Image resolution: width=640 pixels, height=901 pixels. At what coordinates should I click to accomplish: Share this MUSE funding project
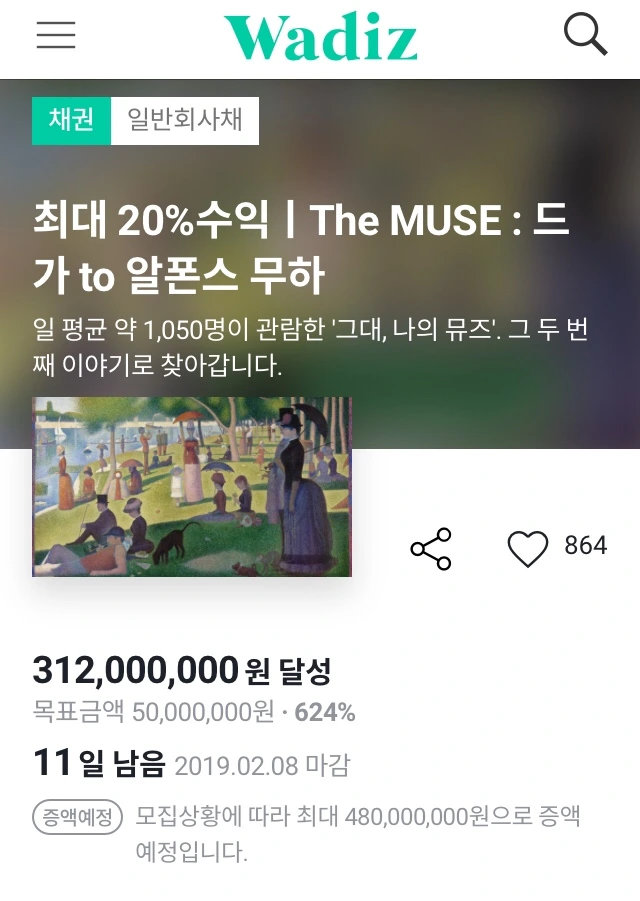pyautogui.click(x=431, y=548)
